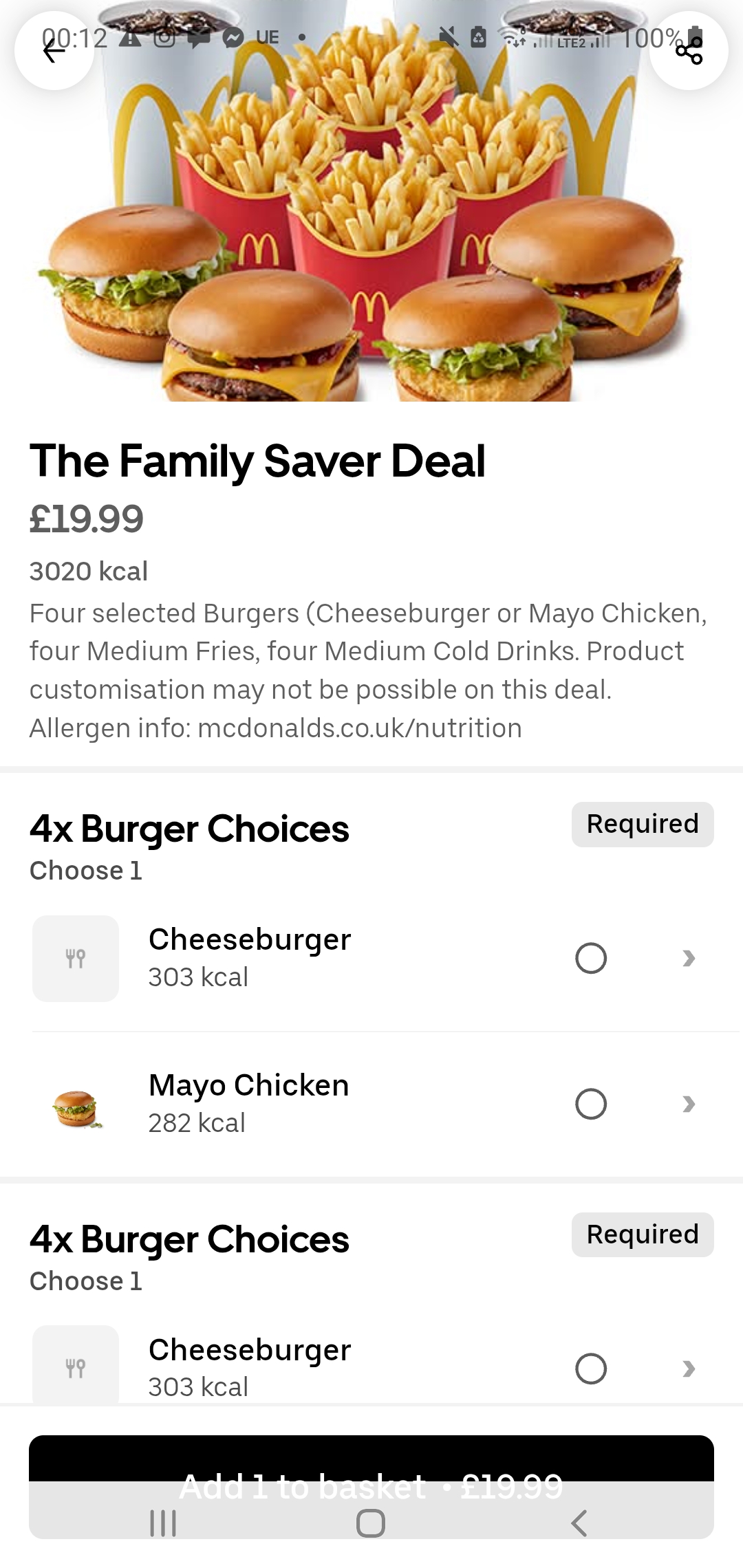The image size is (743, 1568).
Task: Select Cheeseburger in the first Burger Choices group
Action: [x=590, y=958]
